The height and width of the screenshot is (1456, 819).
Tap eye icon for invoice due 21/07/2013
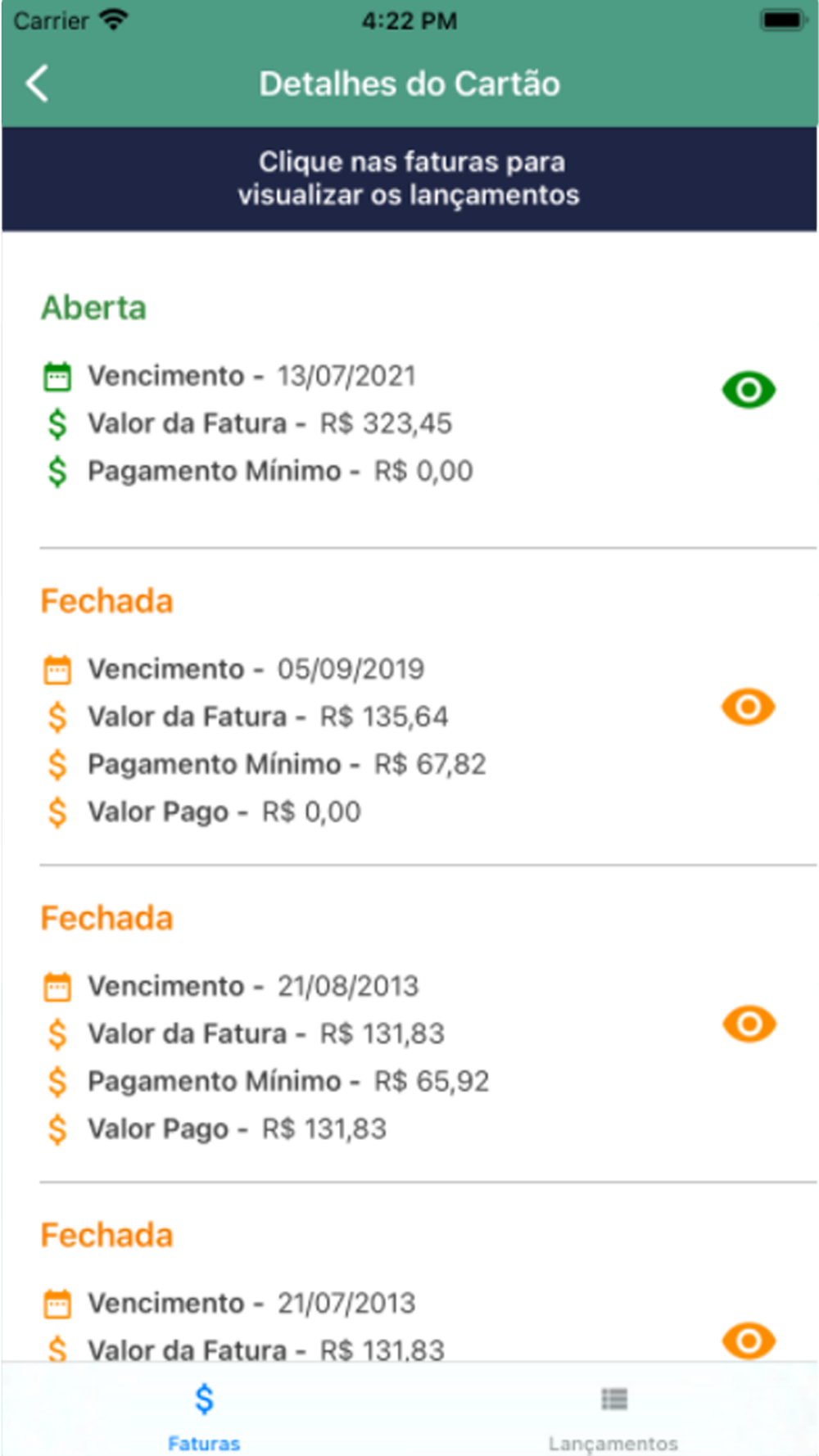[x=749, y=1341]
